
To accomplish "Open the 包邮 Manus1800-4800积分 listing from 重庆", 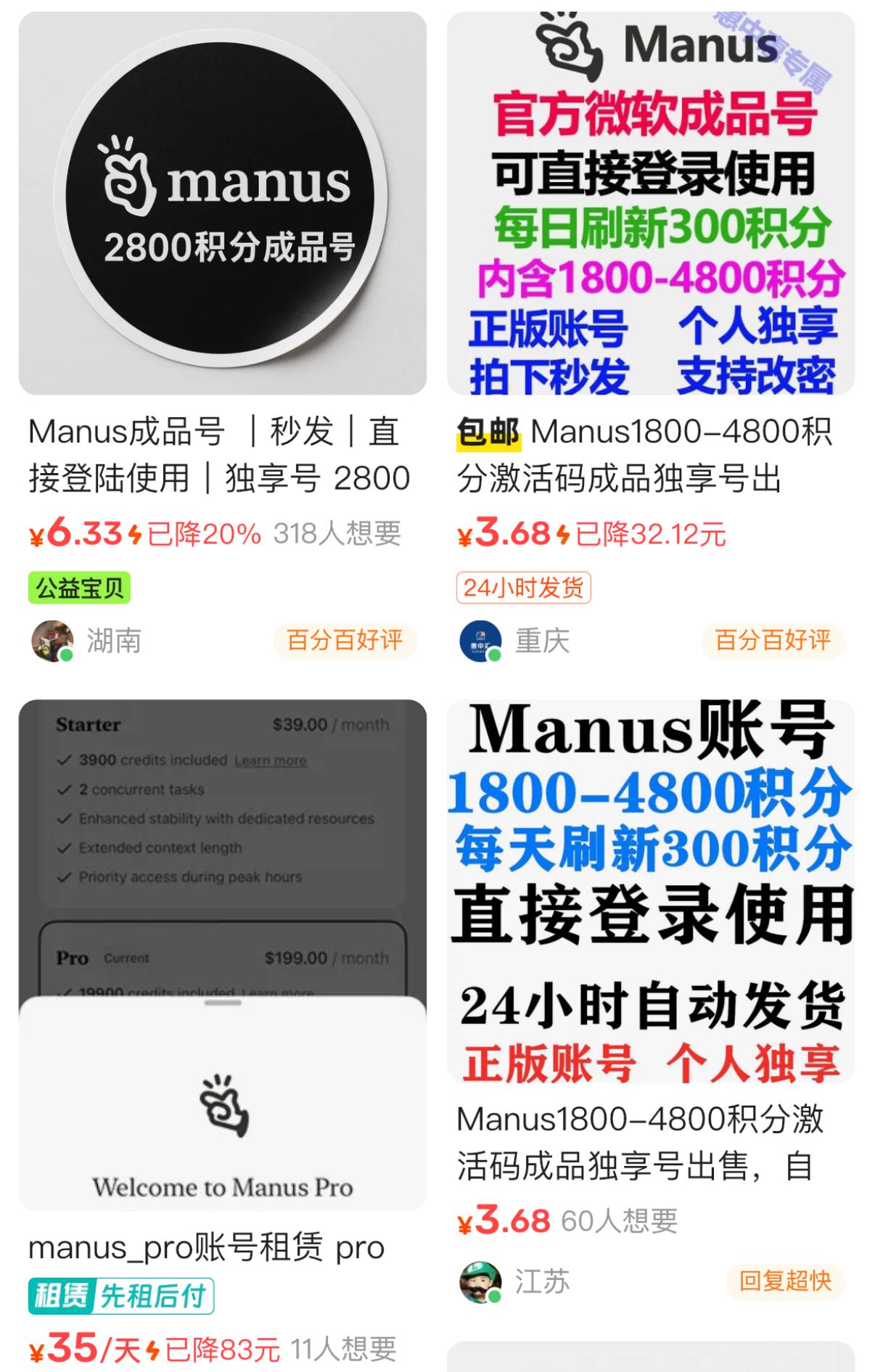I will click(650, 204).
